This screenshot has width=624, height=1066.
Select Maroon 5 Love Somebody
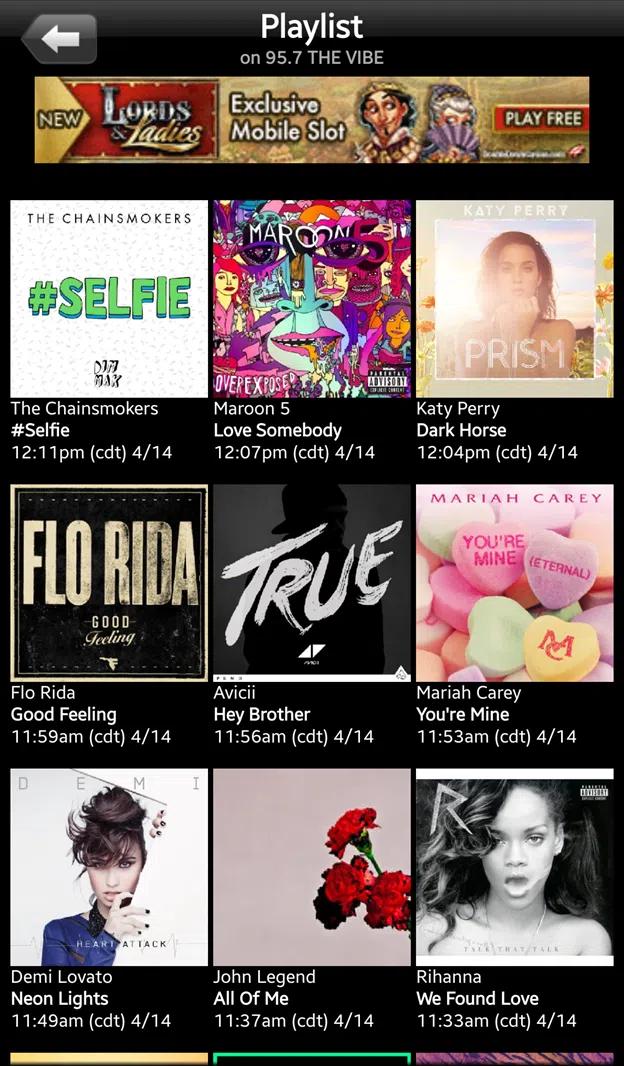click(x=312, y=299)
